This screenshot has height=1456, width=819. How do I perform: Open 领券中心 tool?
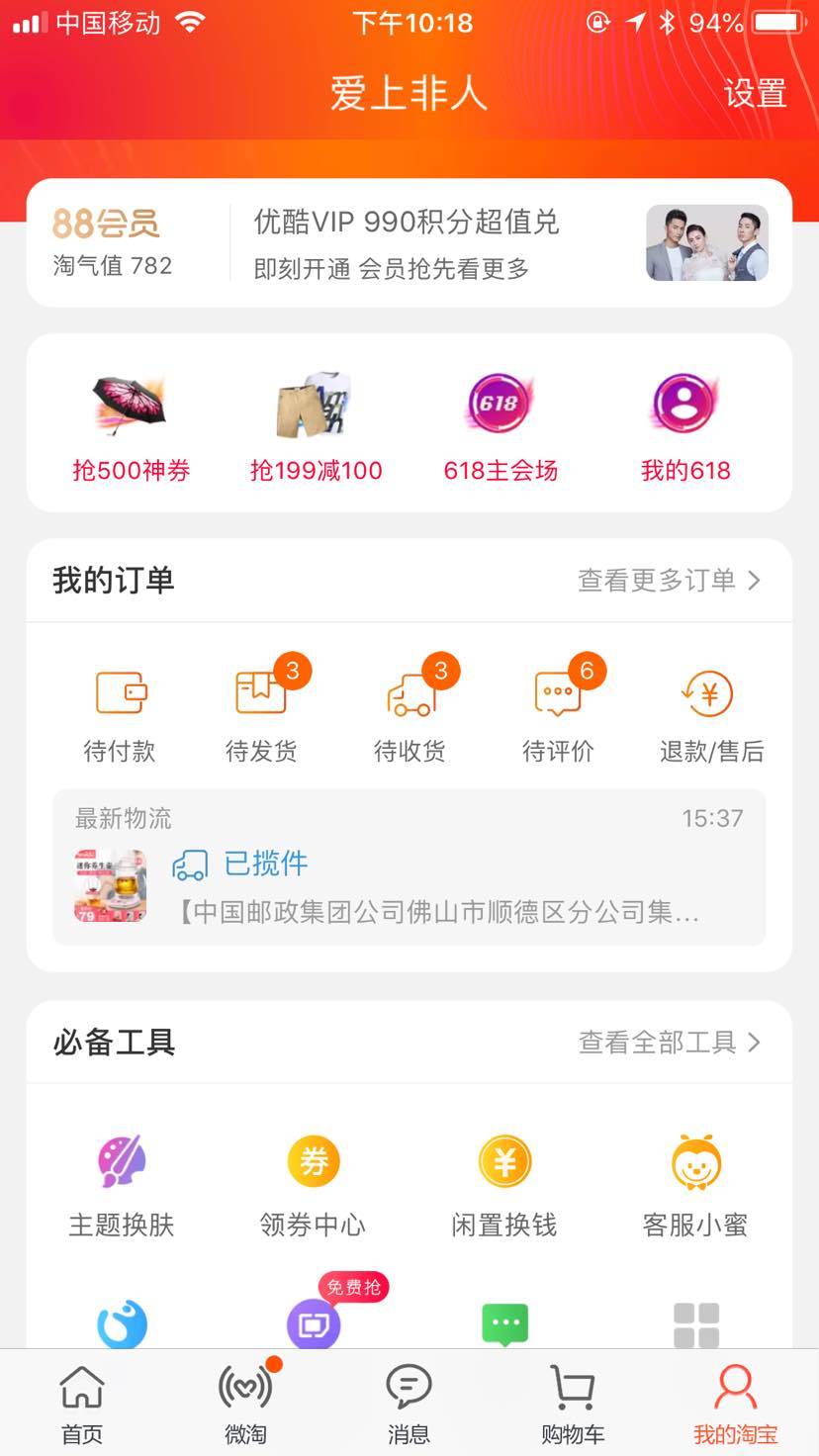(313, 1185)
